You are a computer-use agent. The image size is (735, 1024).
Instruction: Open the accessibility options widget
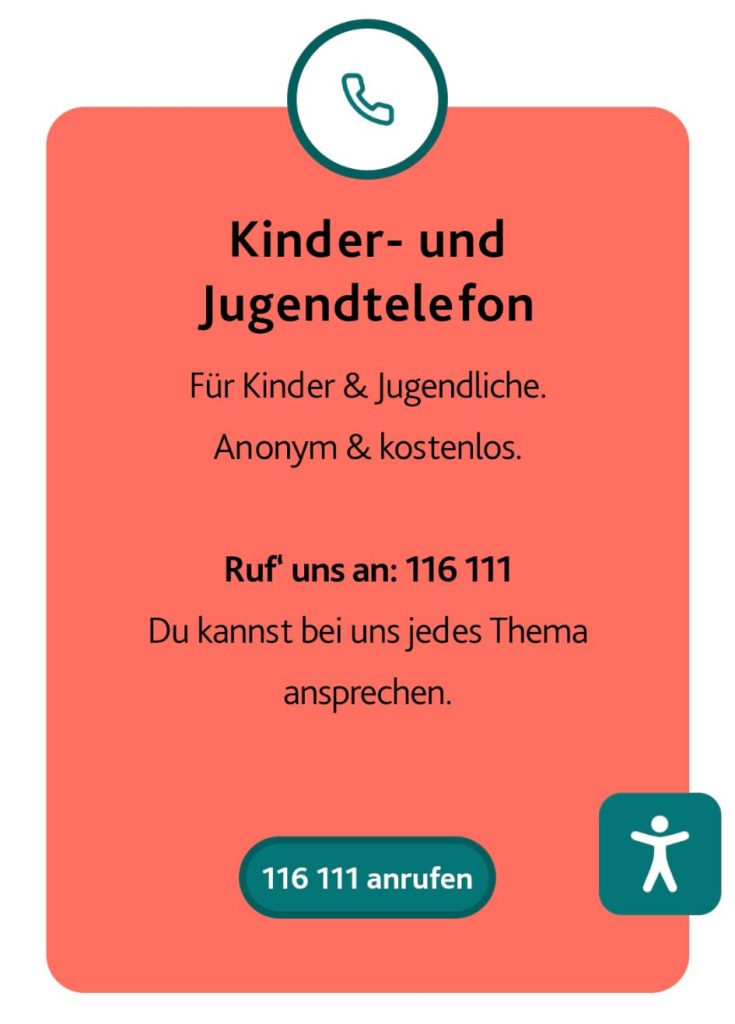[x=659, y=853]
